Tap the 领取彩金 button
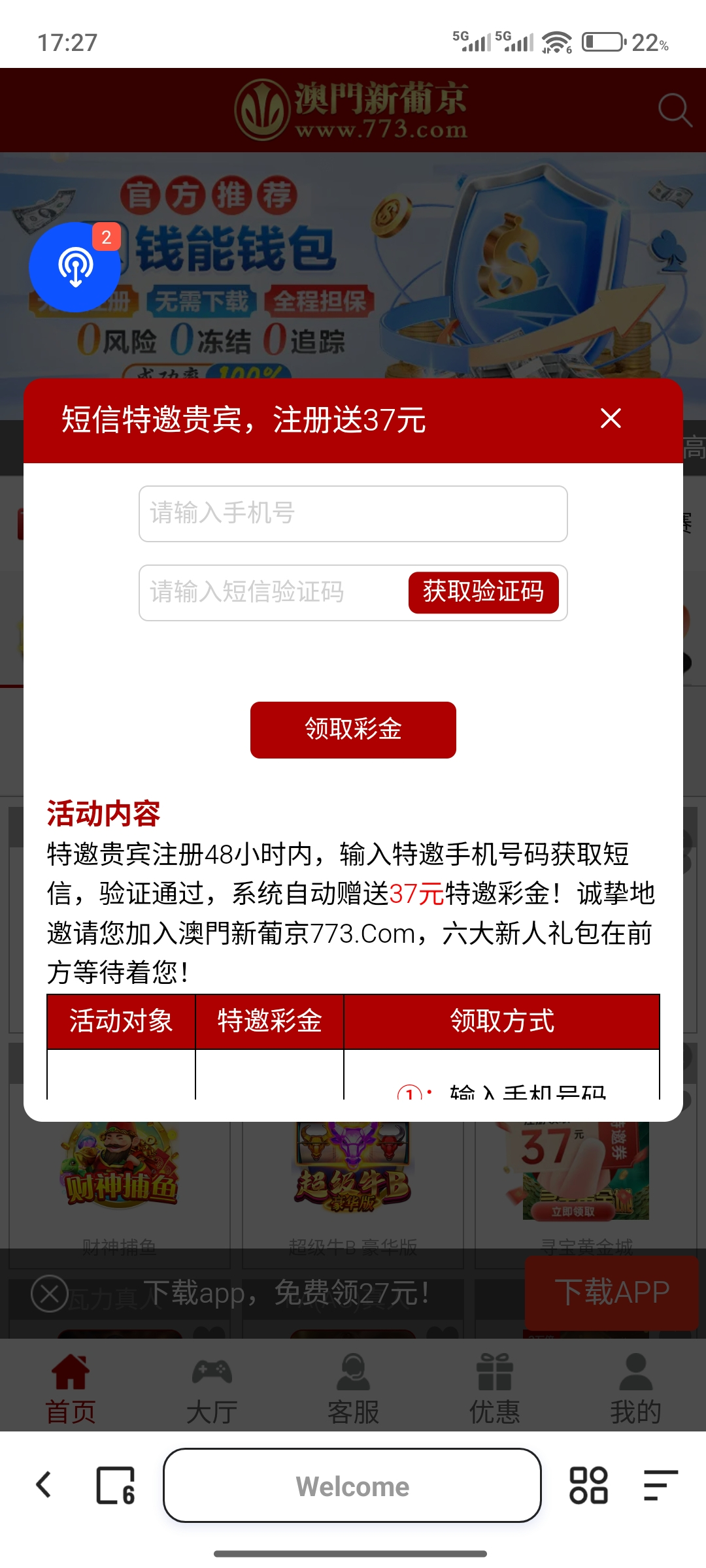Screen dimensions: 706x1568 pyautogui.click(x=353, y=730)
